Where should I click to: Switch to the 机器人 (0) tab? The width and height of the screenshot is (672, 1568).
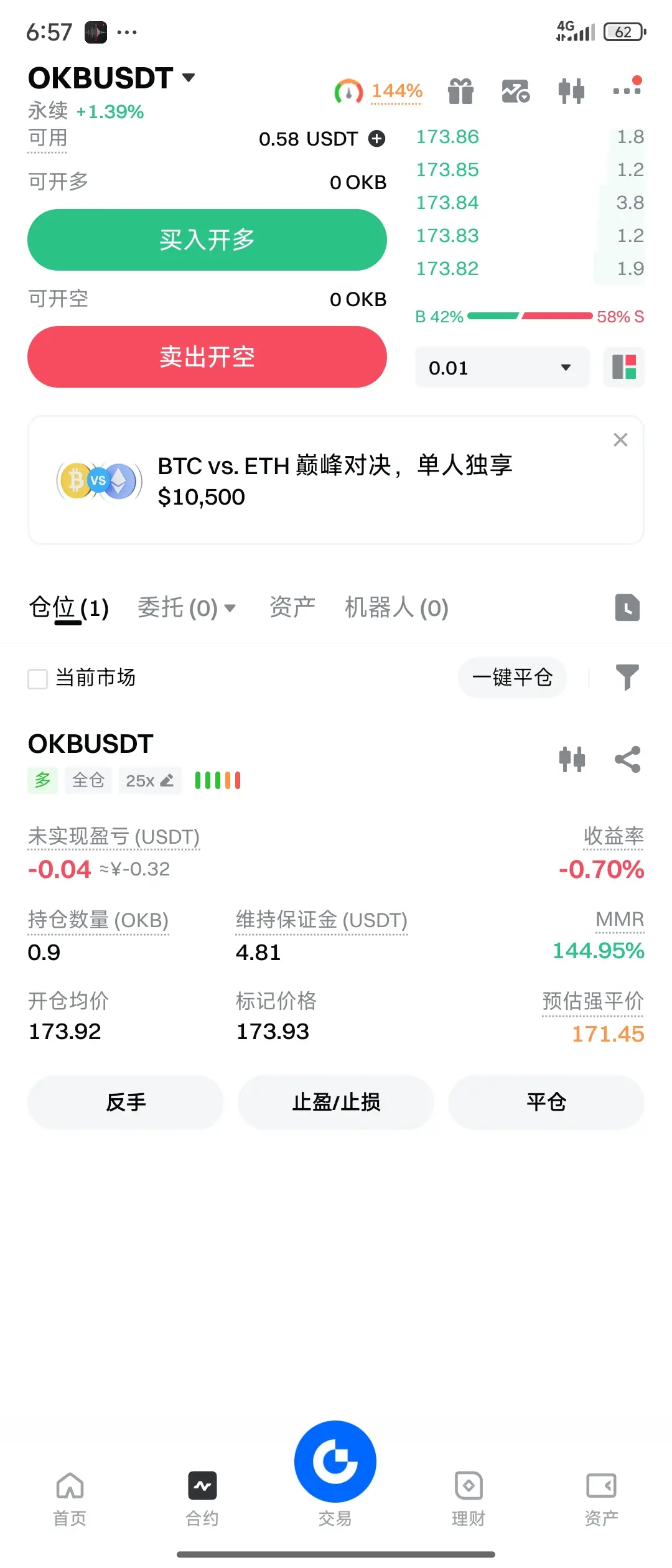tap(396, 608)
